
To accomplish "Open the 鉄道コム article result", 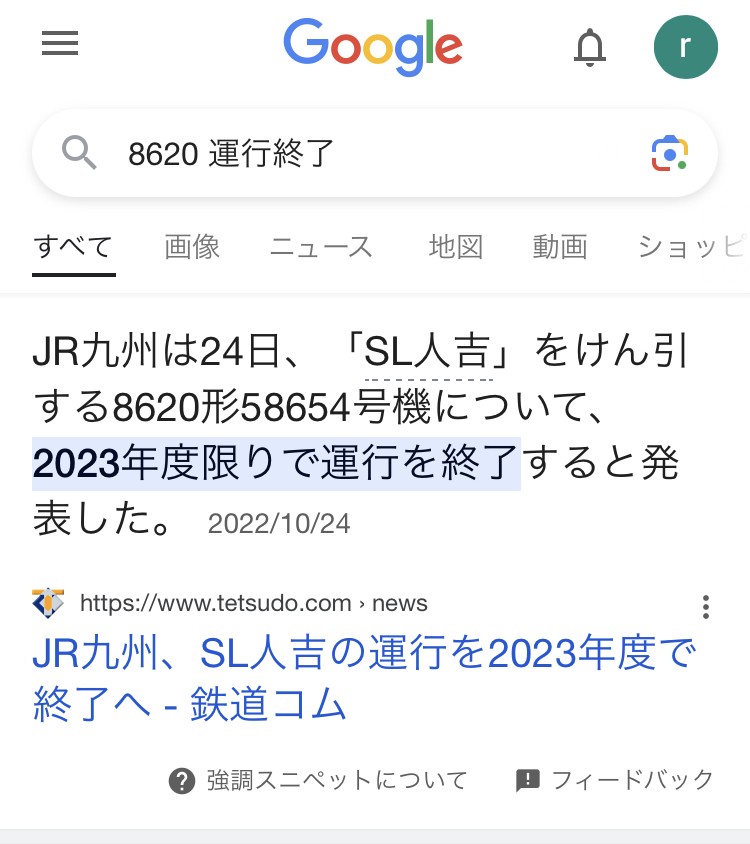I will pos(363,680).
